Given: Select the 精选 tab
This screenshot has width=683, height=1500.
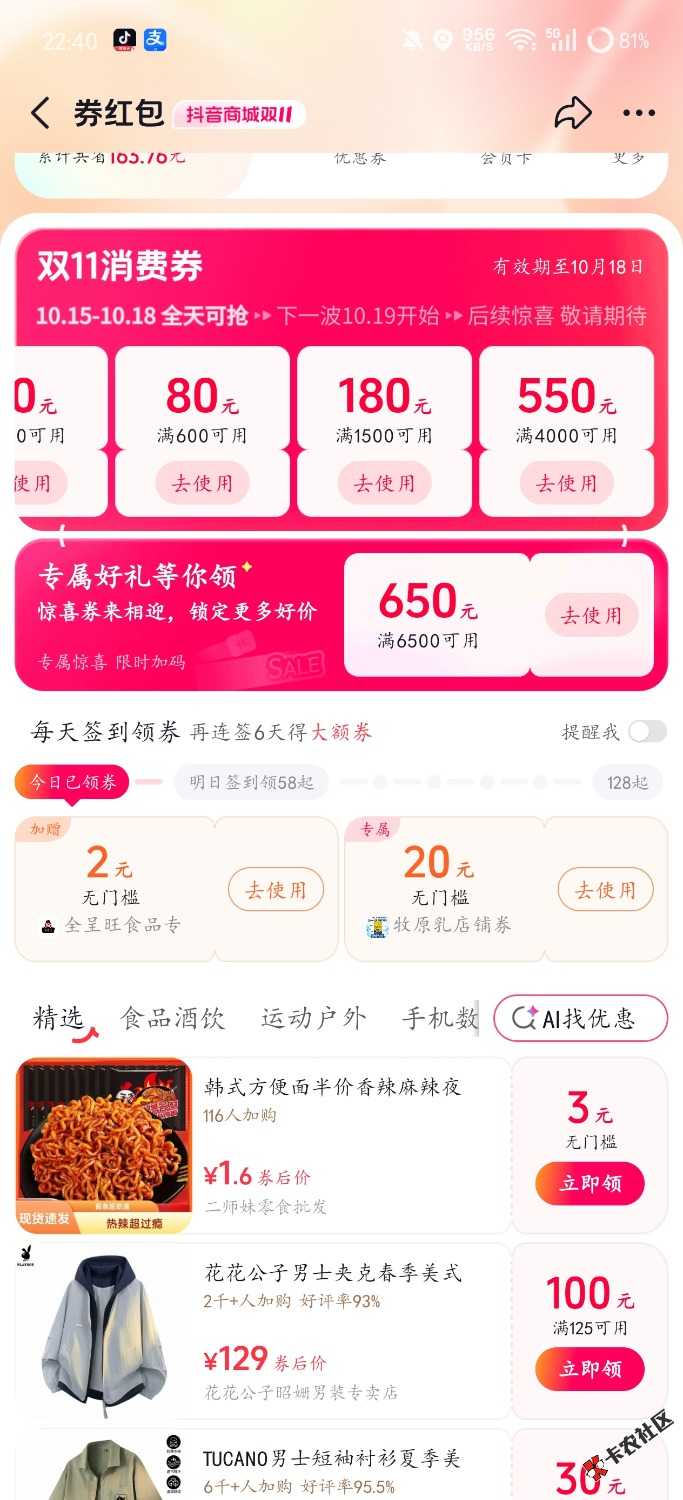Looking at the screenshot, I should [x=58, y=1018].
